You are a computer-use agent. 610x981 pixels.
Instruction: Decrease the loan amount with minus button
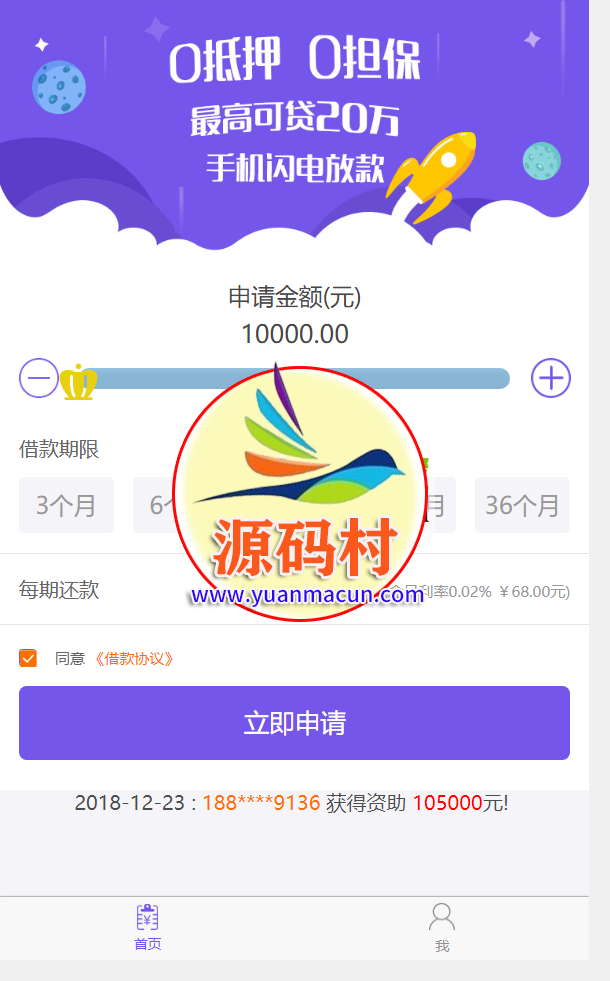tap(38, 378)
